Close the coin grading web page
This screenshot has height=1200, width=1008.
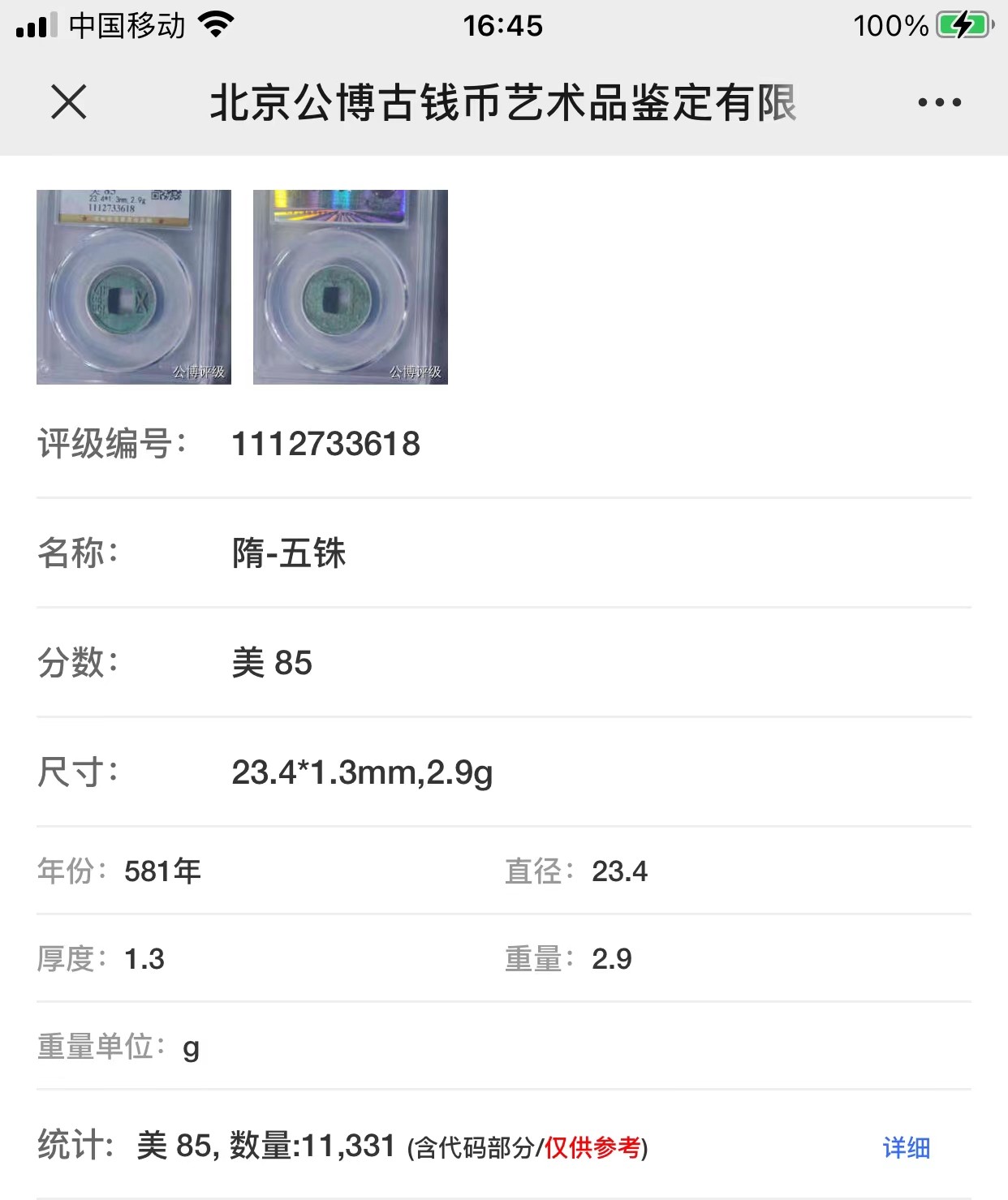pyautogui.click(x=69, y=102)
